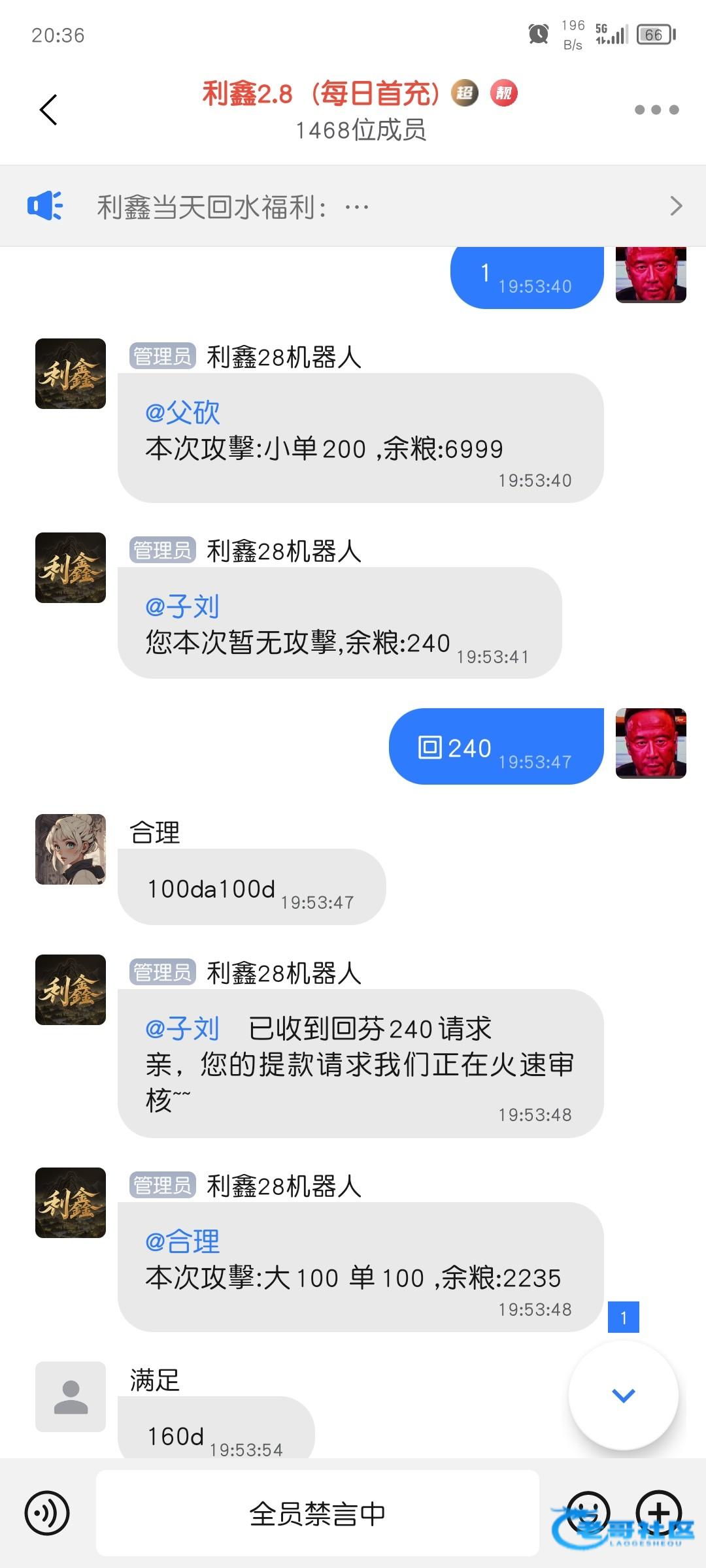The height and width of the screenshot is (1568, 706).
Task: Expand the 利鑫当天回水福利 announcement
Action: tap(676, 206)
